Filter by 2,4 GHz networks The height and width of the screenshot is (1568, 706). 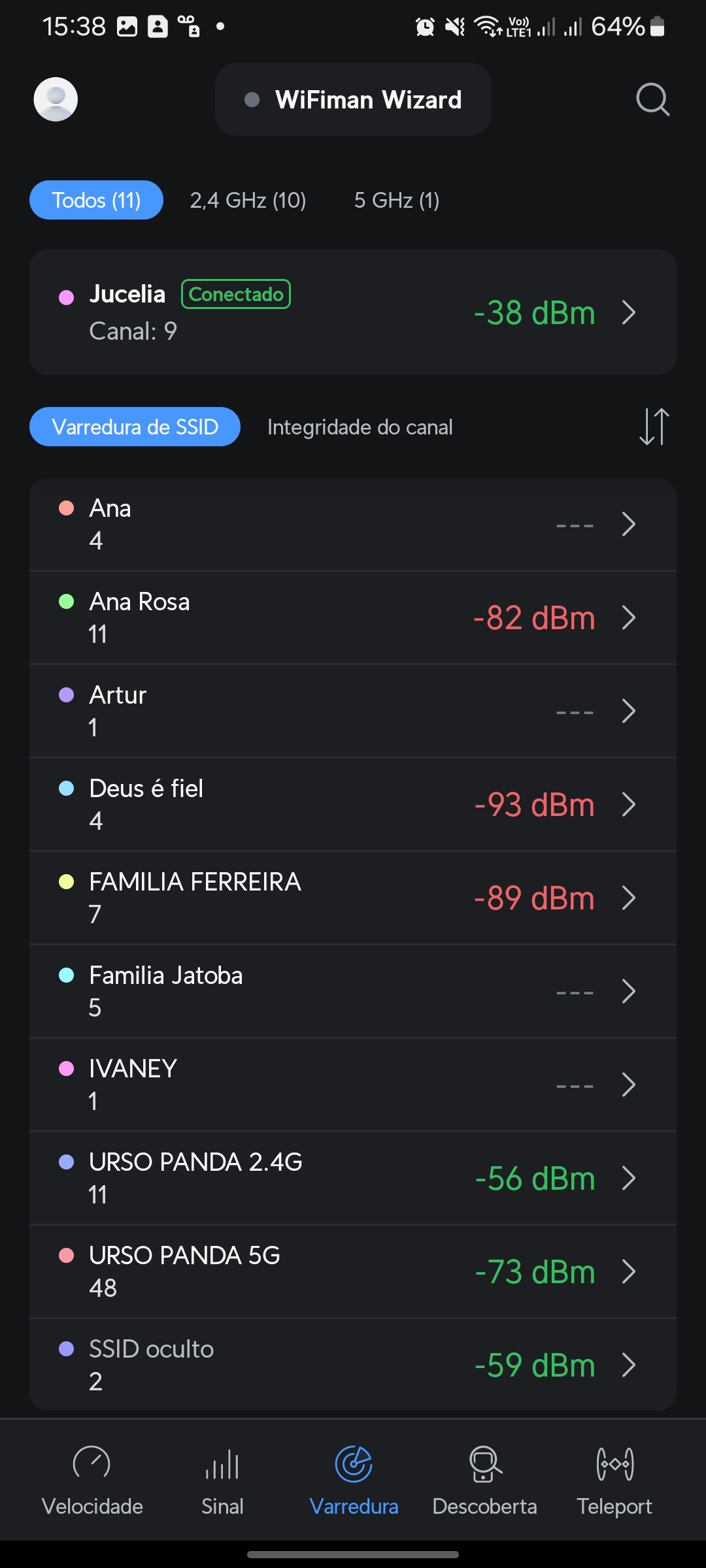tap(248, 200)
